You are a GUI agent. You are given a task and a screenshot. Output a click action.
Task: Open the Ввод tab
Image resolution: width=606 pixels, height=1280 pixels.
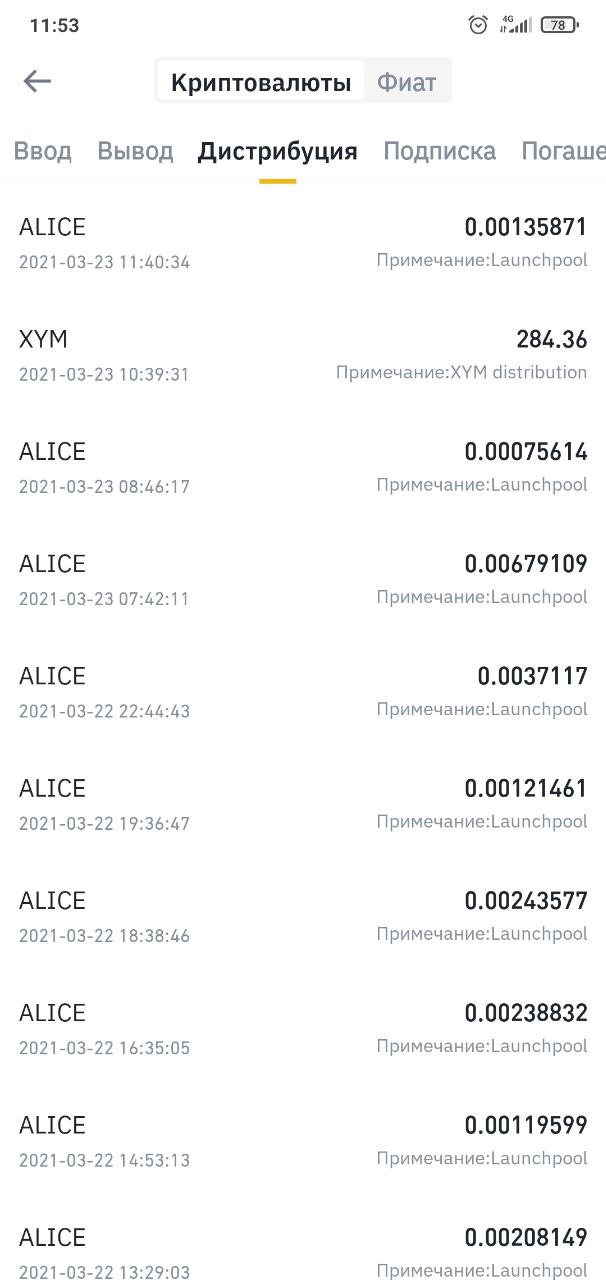pos(43,151)
